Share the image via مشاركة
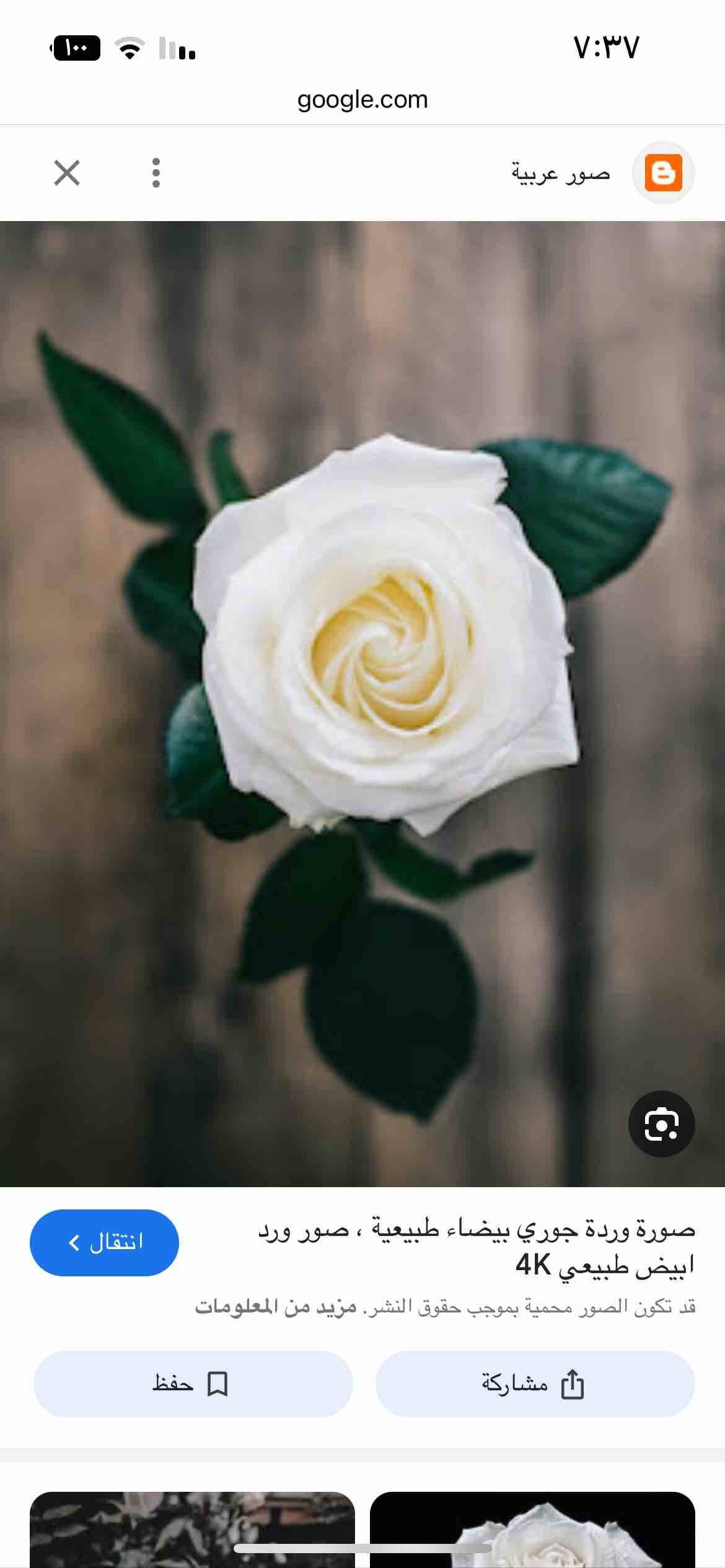Image resolution: width=725 pixels, height=1568 pixels. pyautogui.click(x=535, y=1384)
